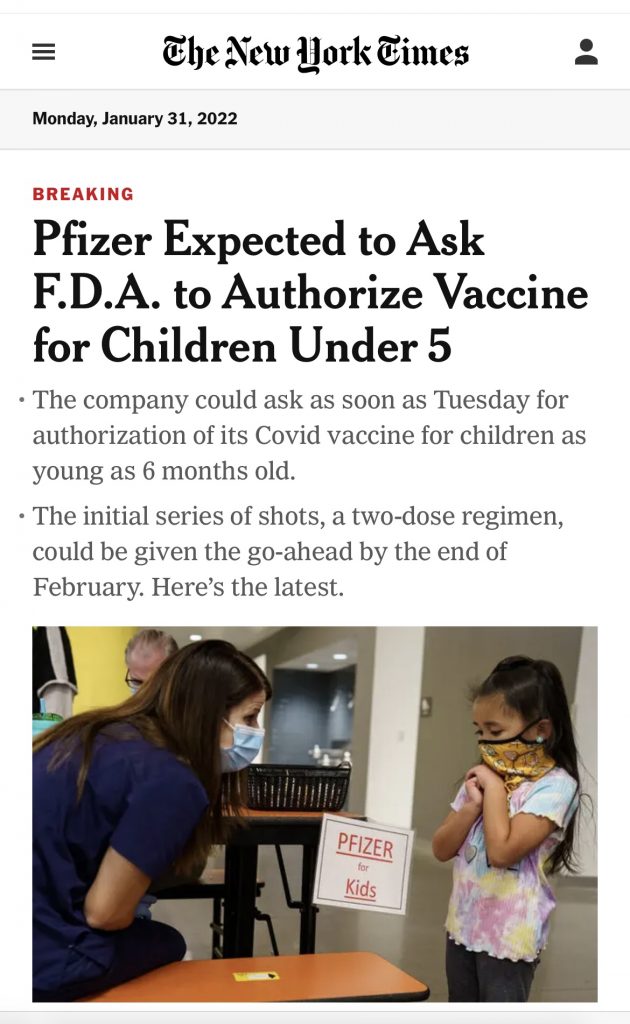
Task: Open the account profile icon
Action: 586,52
